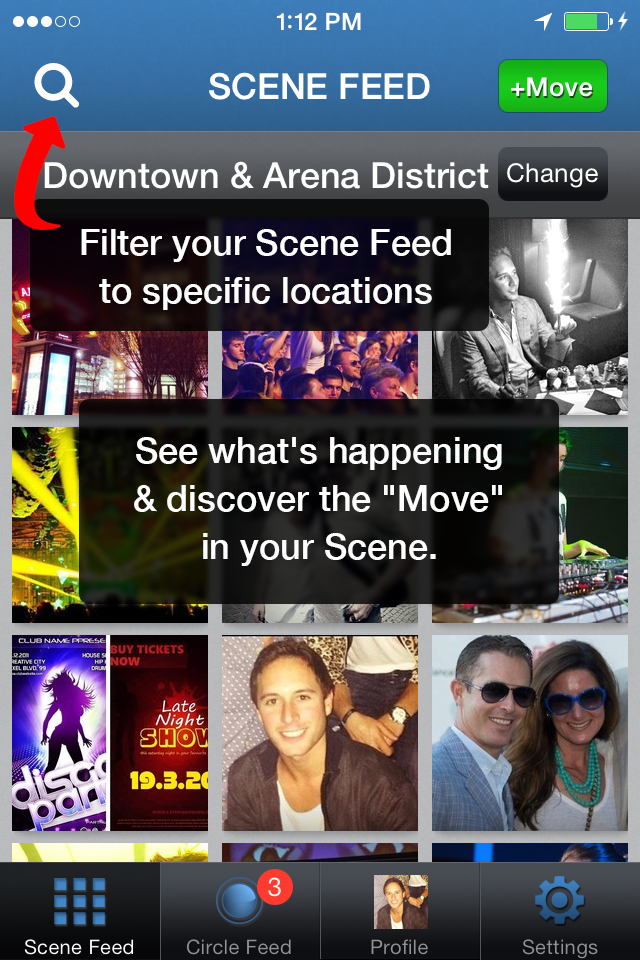Open the couple wearing sunglasses photo
Image resolution: width=640 pixels, height=960 pixels.
coord(530,733)
